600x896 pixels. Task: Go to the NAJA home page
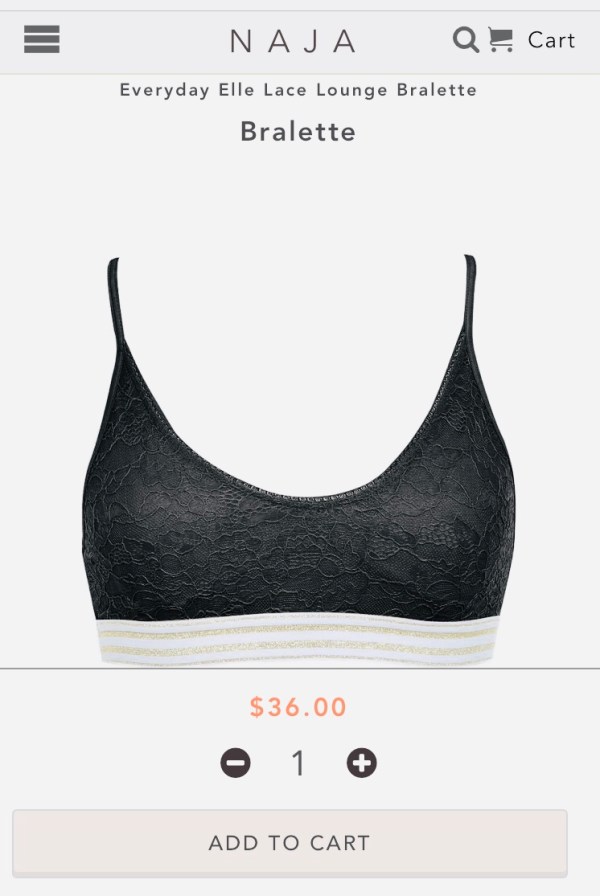pyautogui.click(x=293, y=41)
